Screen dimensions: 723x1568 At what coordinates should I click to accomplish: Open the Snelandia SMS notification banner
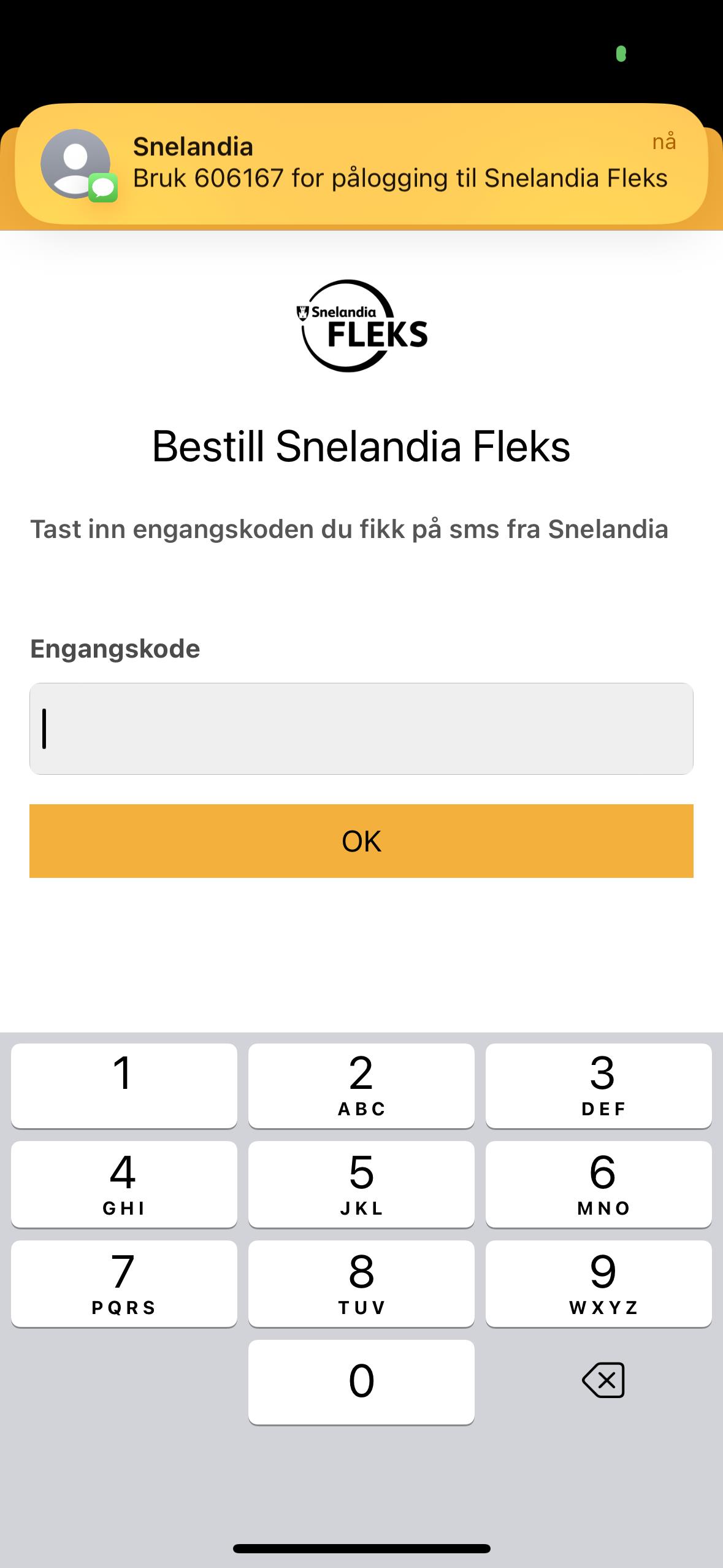click(x=362, y=163)
